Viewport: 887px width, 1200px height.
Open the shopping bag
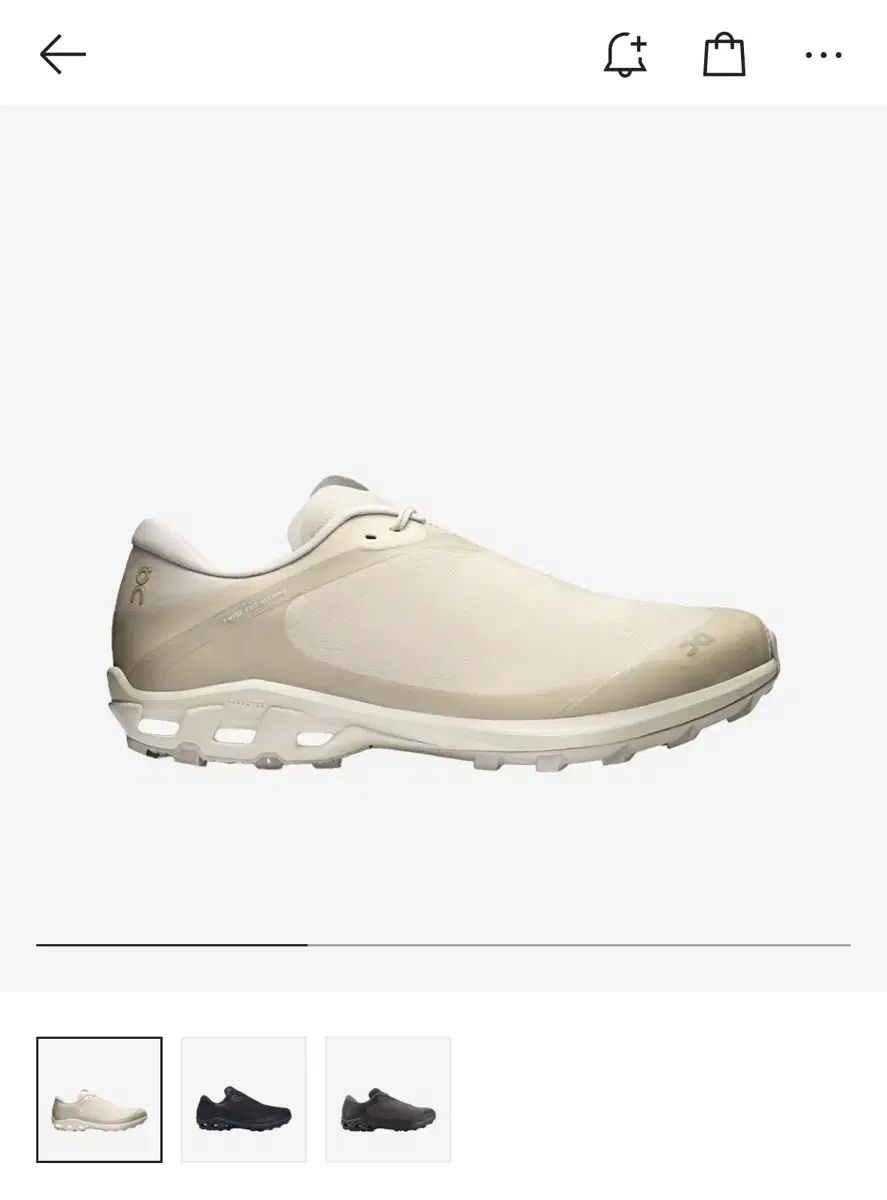tap(724, 54)
